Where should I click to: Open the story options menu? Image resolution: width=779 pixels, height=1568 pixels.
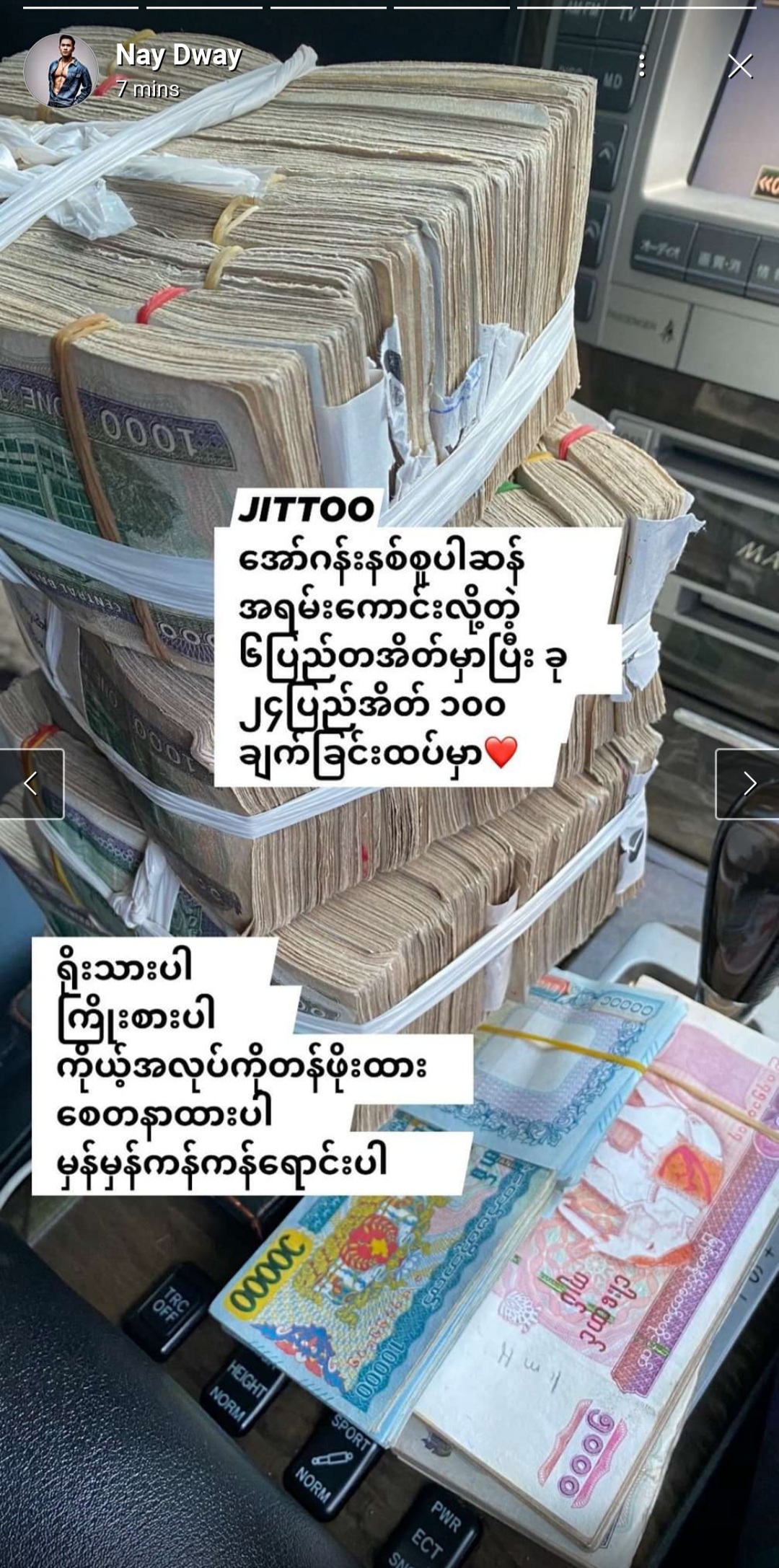[x=641, y=66]
